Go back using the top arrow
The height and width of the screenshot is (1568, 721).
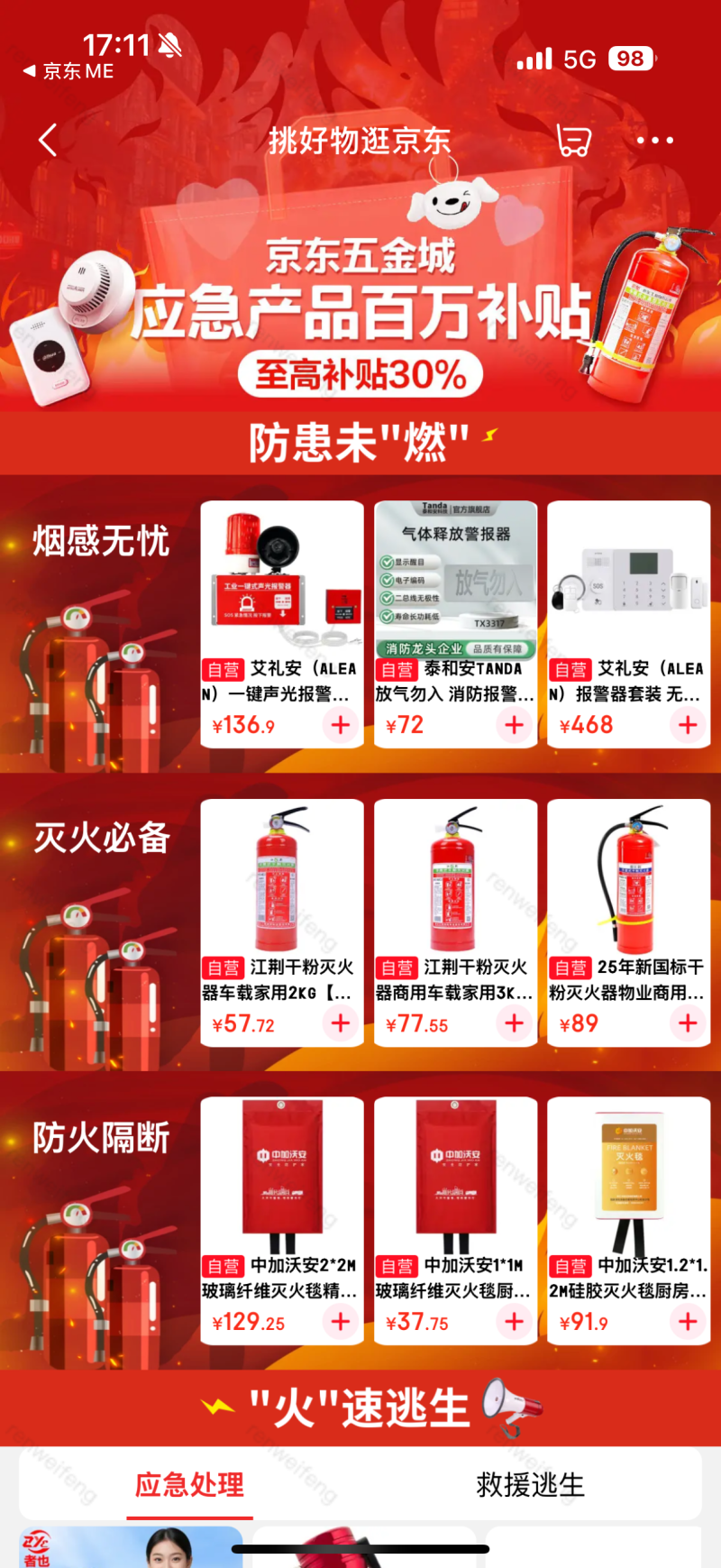(49, 140)
